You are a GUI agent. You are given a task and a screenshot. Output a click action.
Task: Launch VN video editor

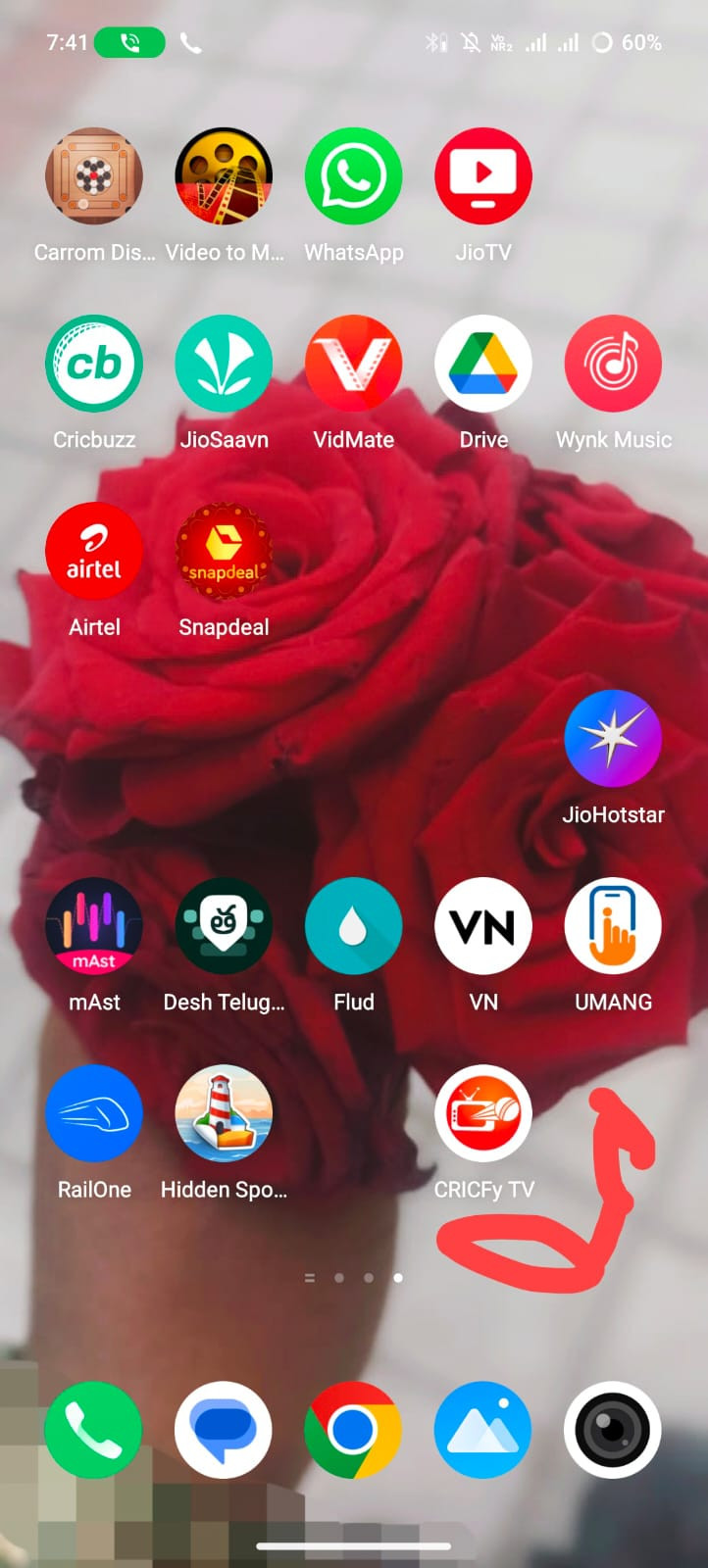click(x=483, y=926)
